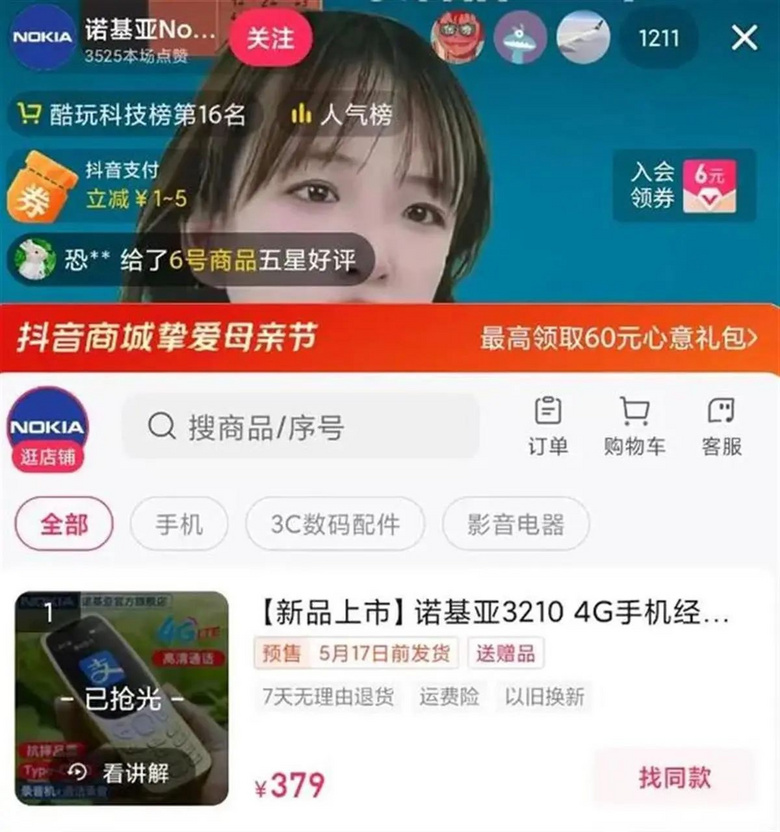Filter by 影音电器 category
This screenshot has height=832, width=780.
pyautogui.click(x=516, y=524)
